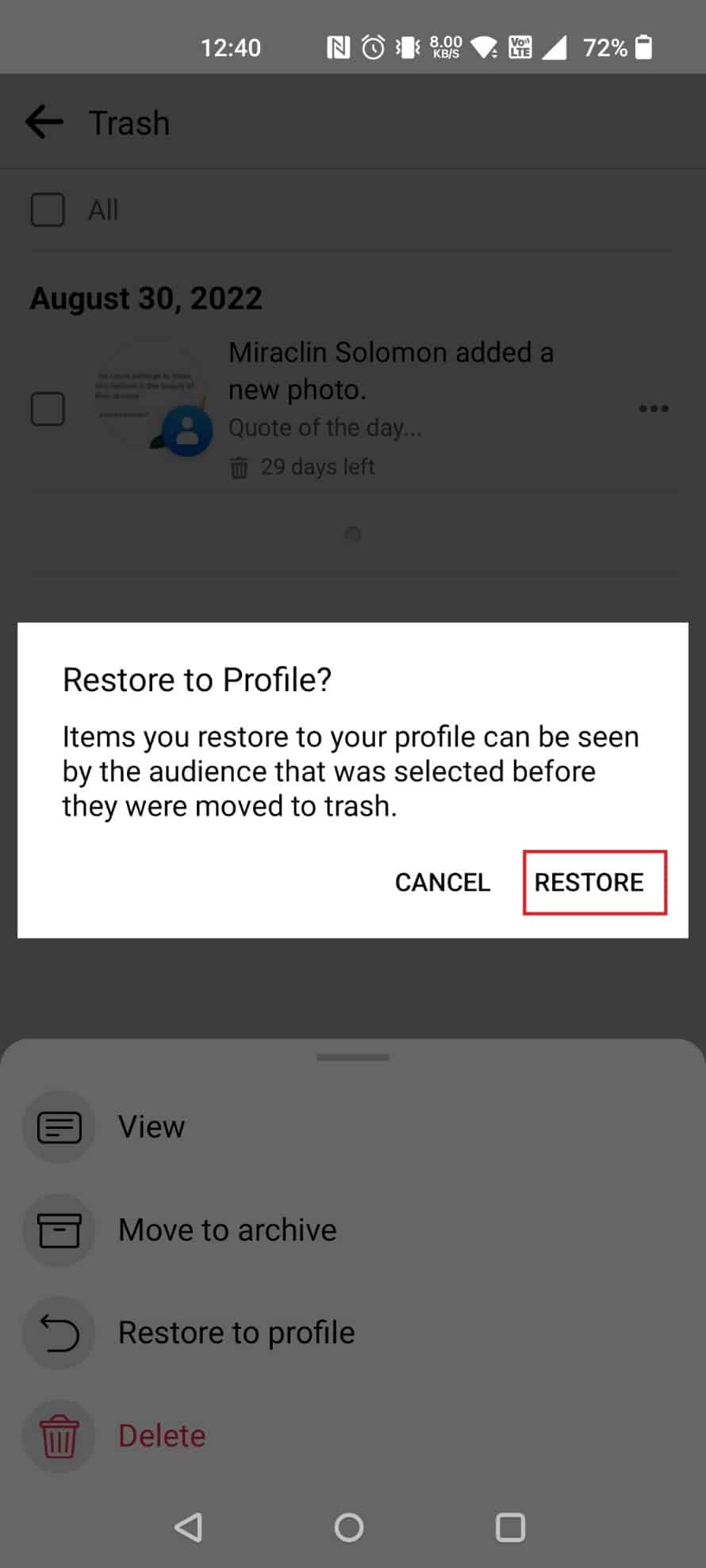Choose View from the bottom sheet
The image size is (706, 1568).
pyautogui.click(x=151, y=1126)
